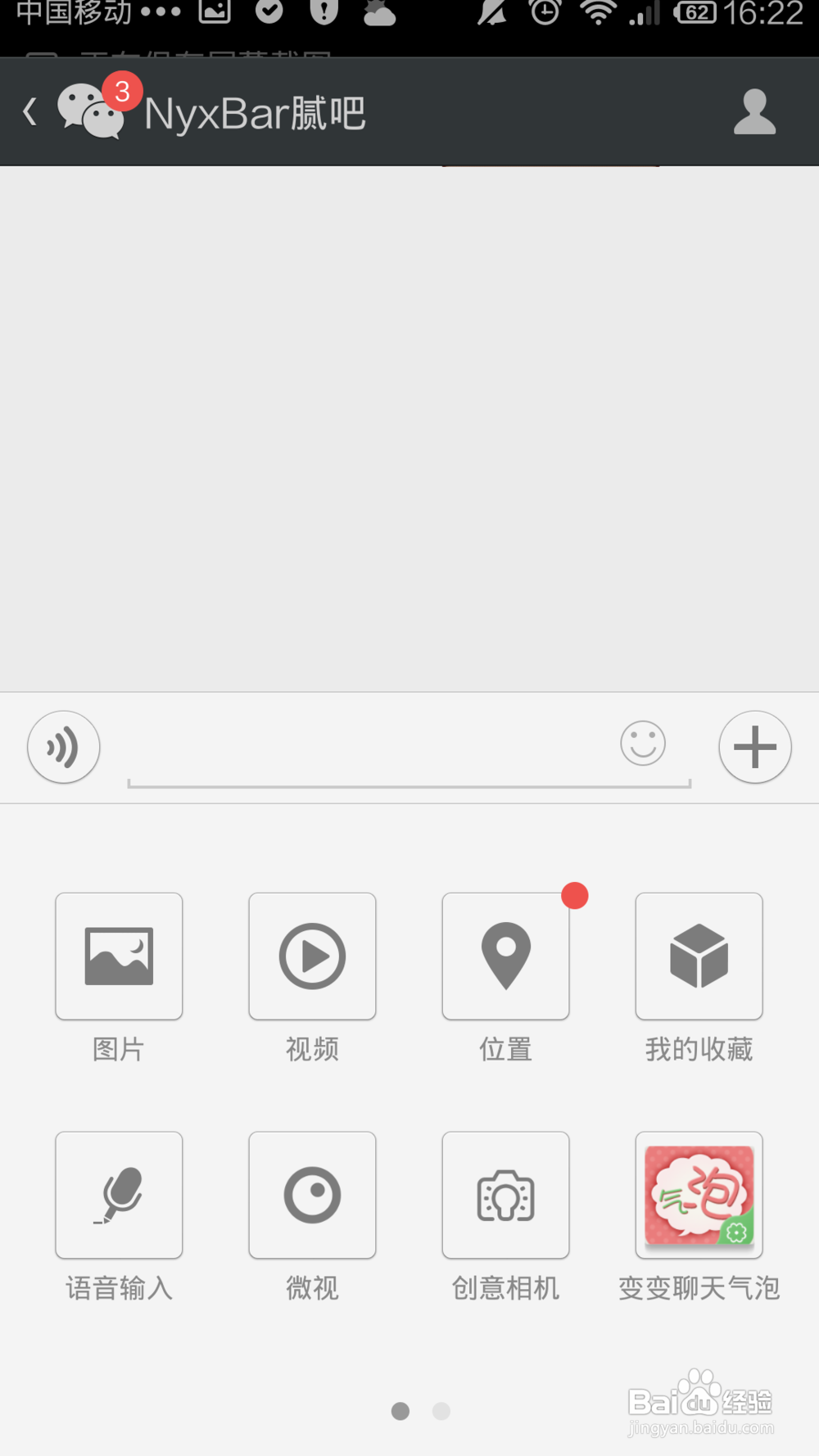Switch the input field to voice message mode
The height and width of the screenshot is (1456, 819).
63,747
